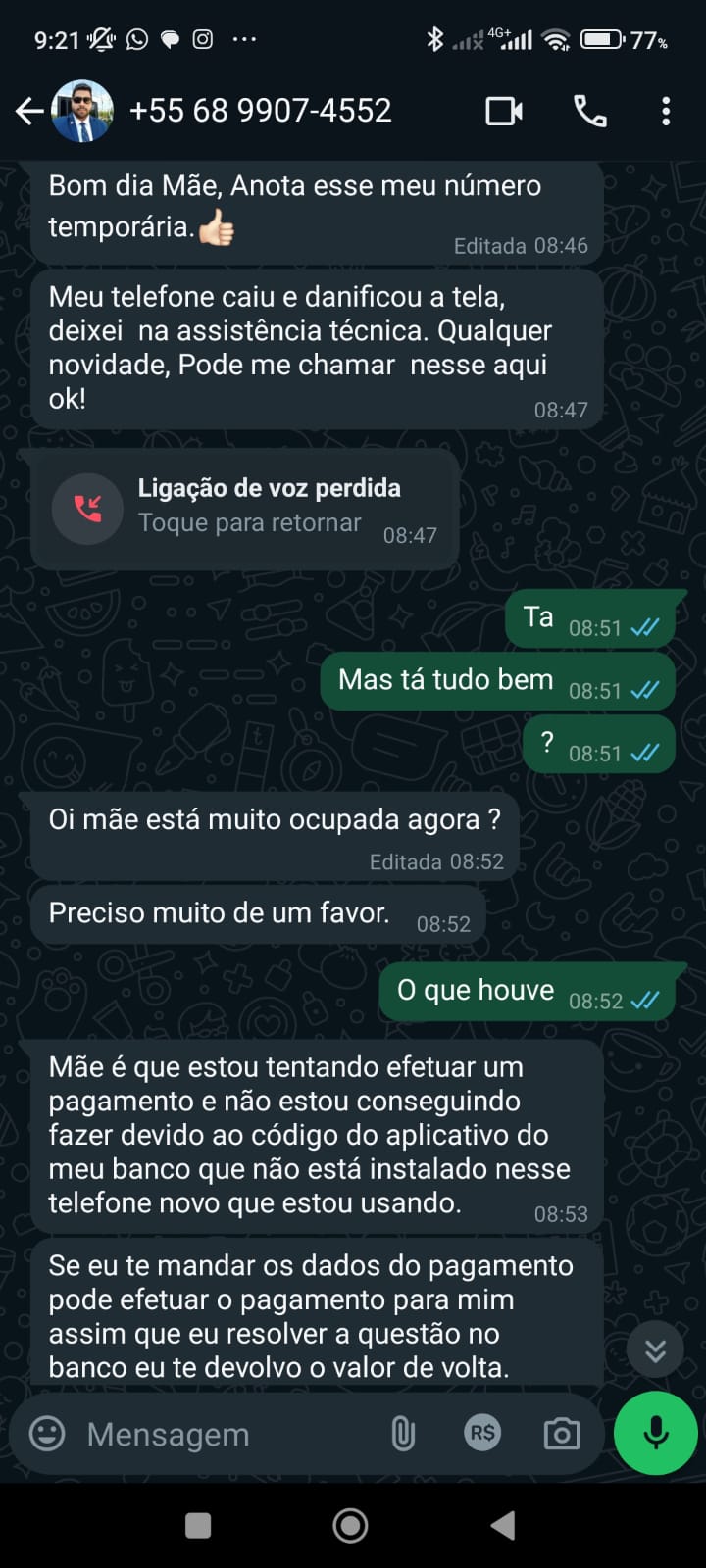The image size is (706, 1568).
Task: Focus the Mensagem text field
Action: tap(226, 1435)
